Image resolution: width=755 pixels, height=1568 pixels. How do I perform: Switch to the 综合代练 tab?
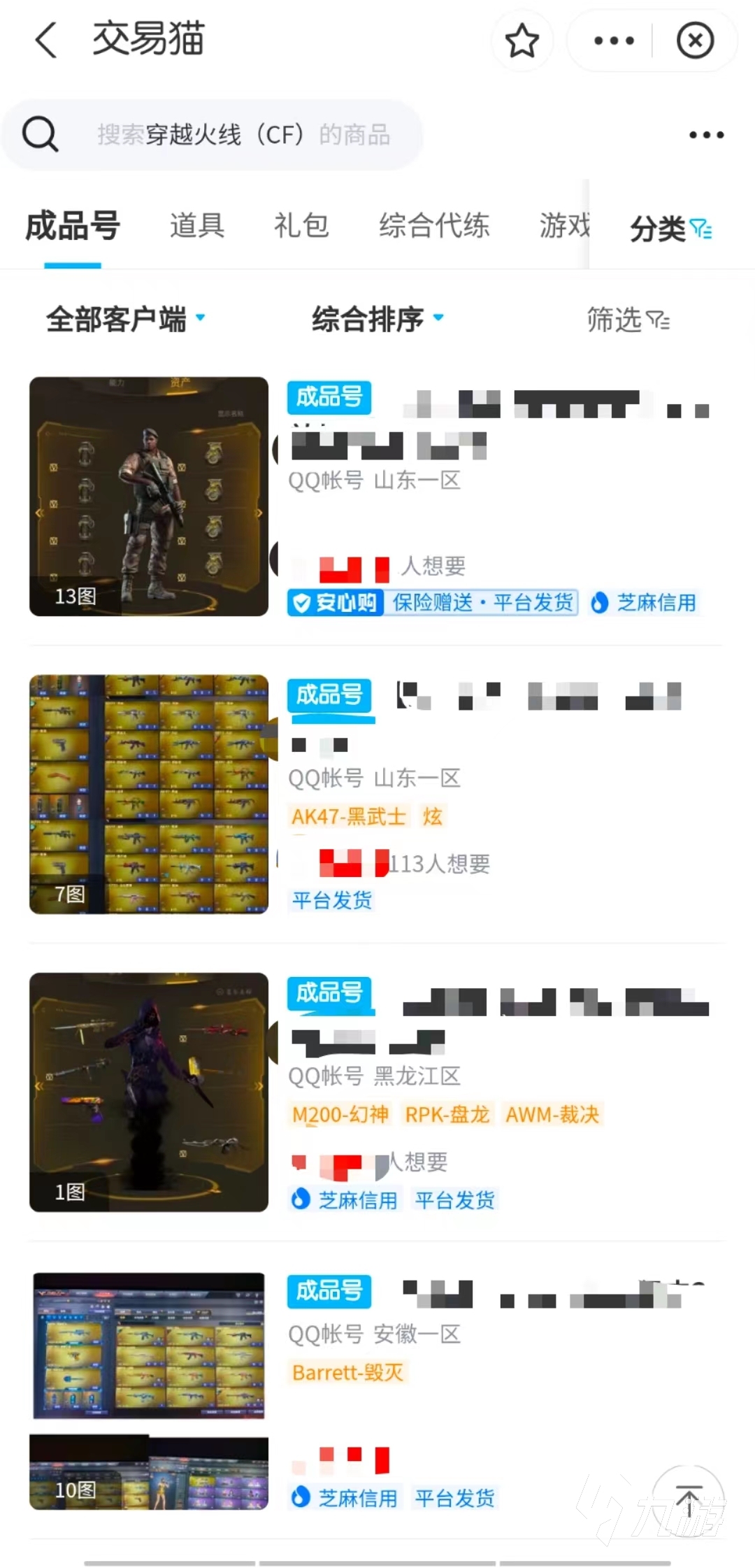[x=434, y=226]
